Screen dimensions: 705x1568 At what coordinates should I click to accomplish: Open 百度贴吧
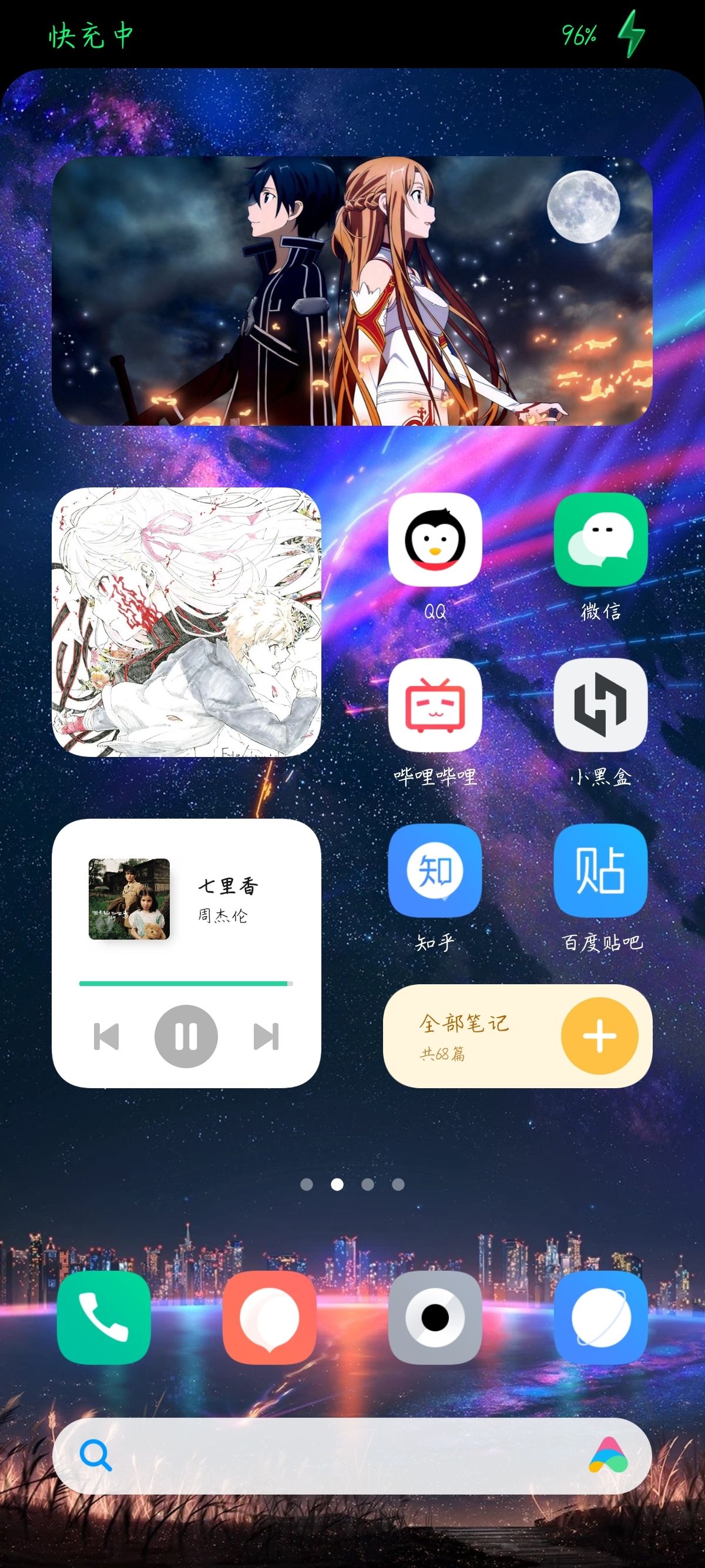coord(600,870)
